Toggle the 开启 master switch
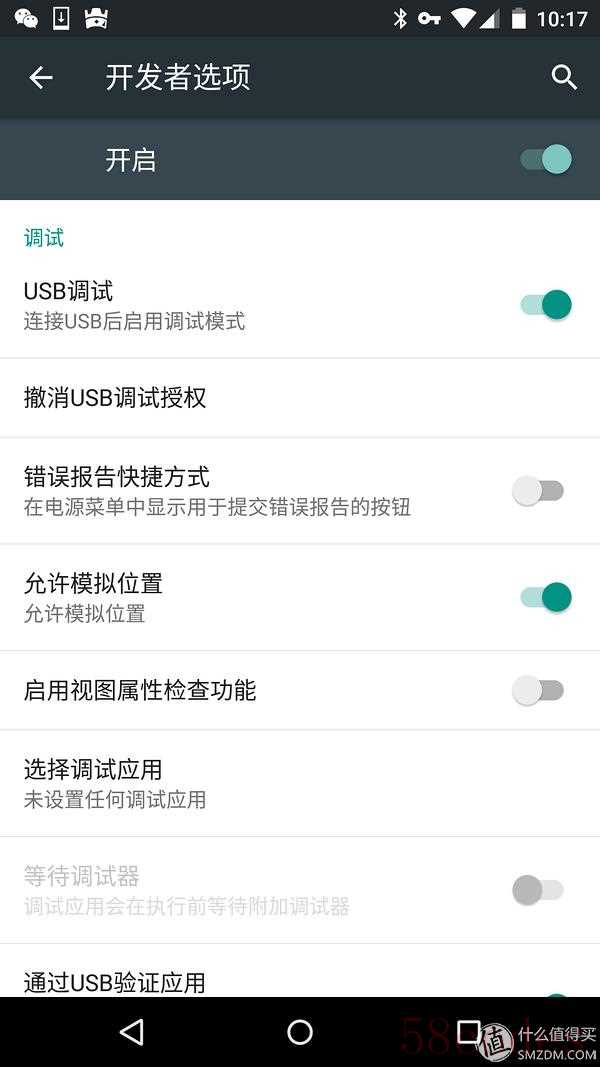 546,160
